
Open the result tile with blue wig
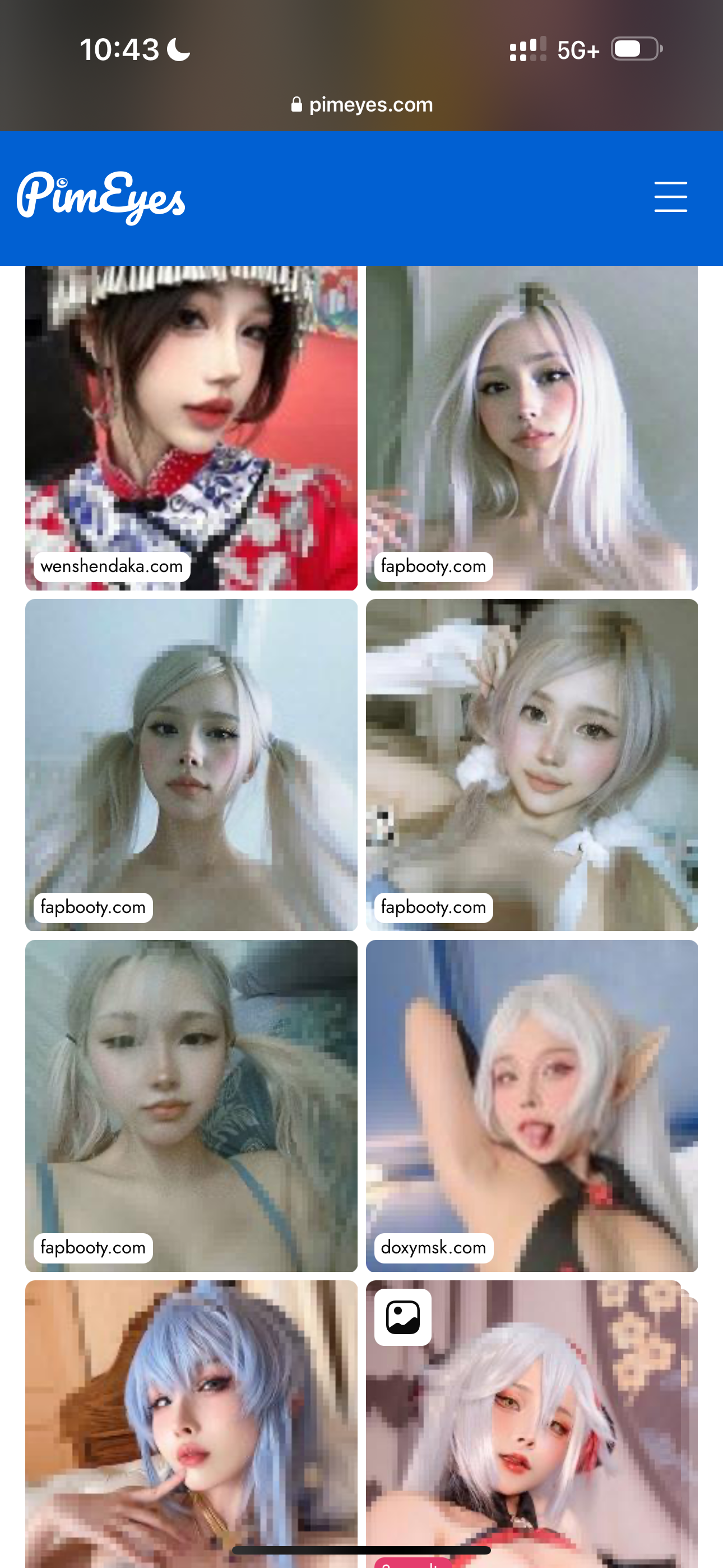point(191,1424)
